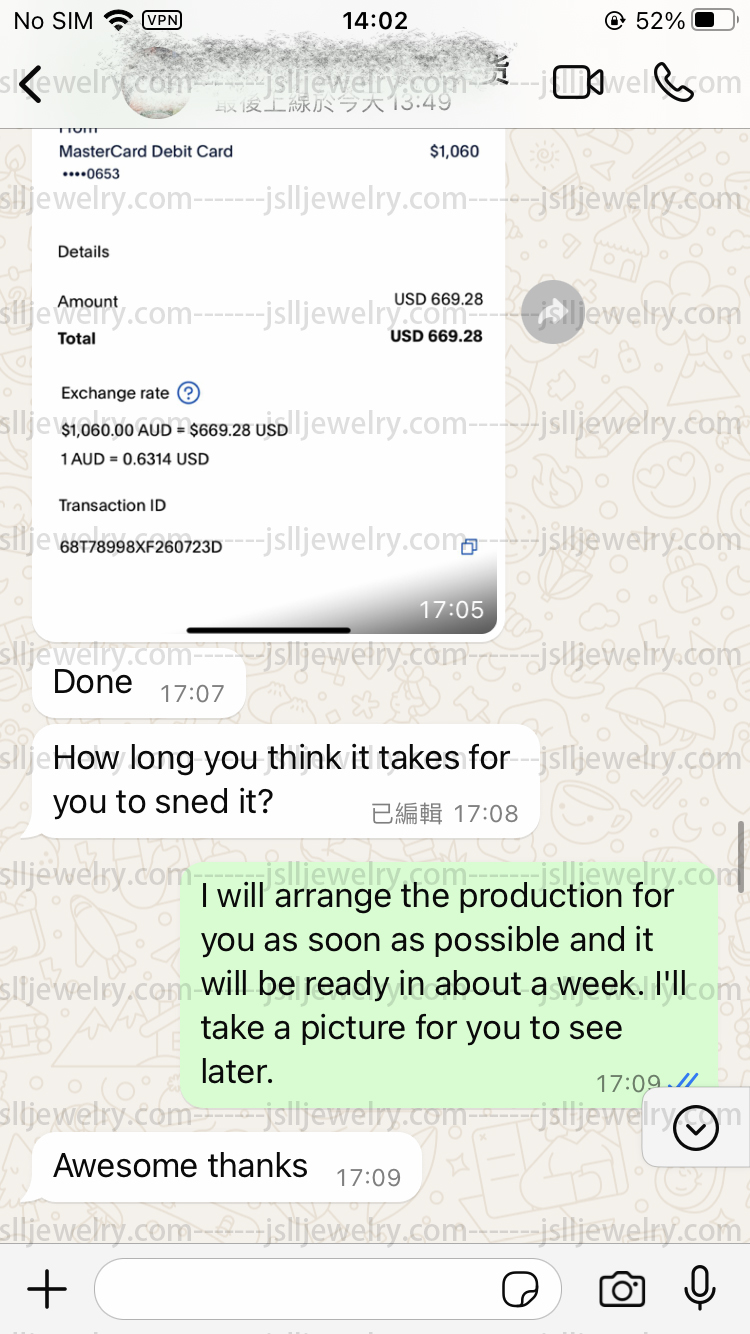Focus the message text field
The height and width of the screenshot is (1334, 750).
(300, 1290)
